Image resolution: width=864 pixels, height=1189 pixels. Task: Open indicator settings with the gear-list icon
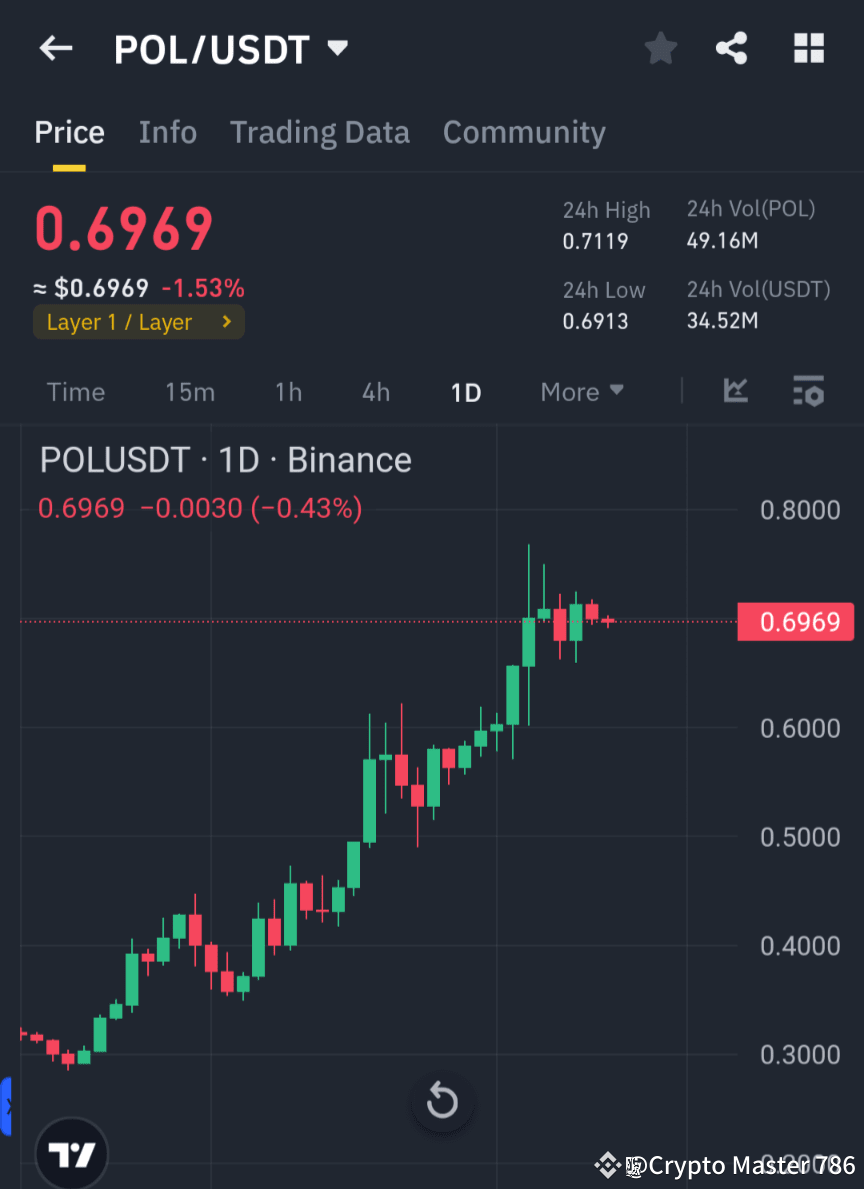[x=808, y=391]
